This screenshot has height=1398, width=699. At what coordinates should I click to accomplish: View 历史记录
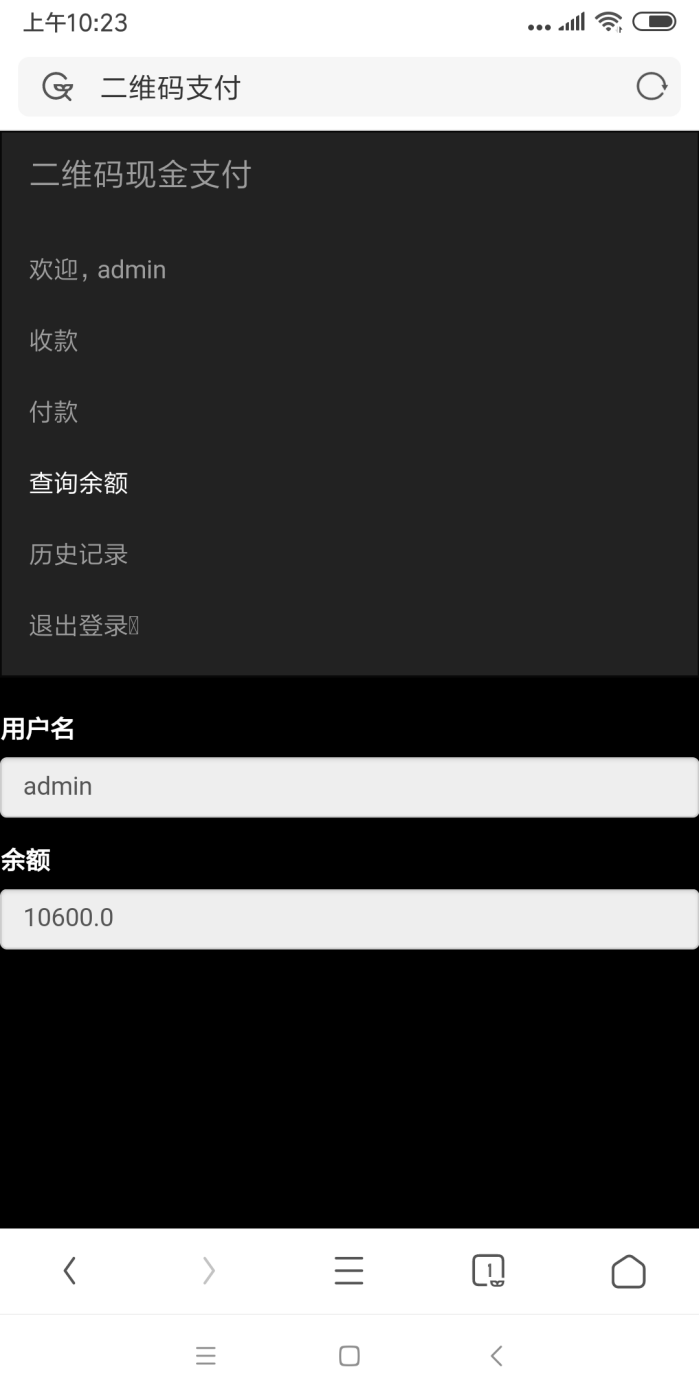pyautogui.click(x=79, y=555)
